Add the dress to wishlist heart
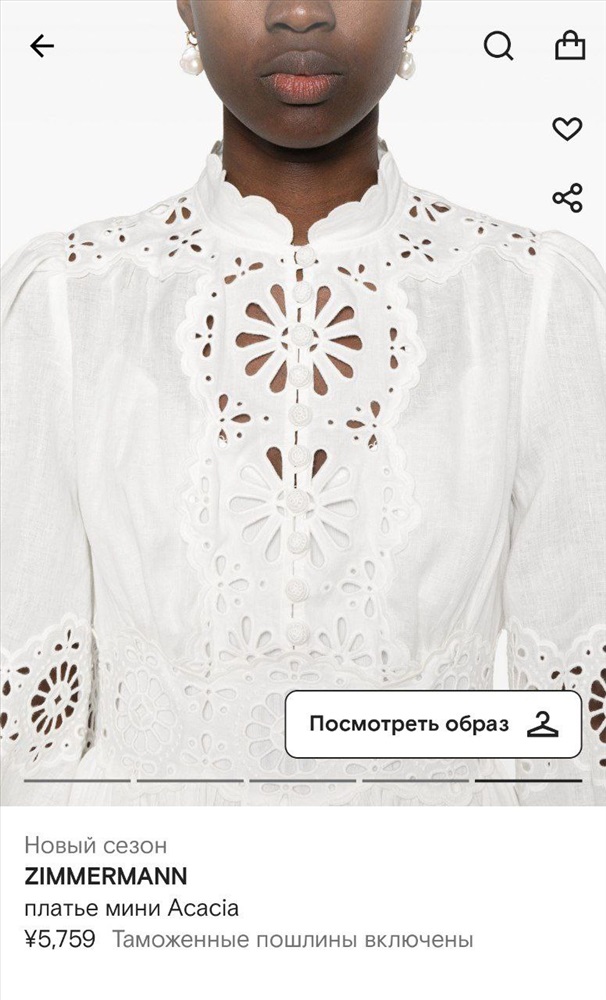This screenshot has height=1000, width=606. pyautogui.click(x=567, y=129)
